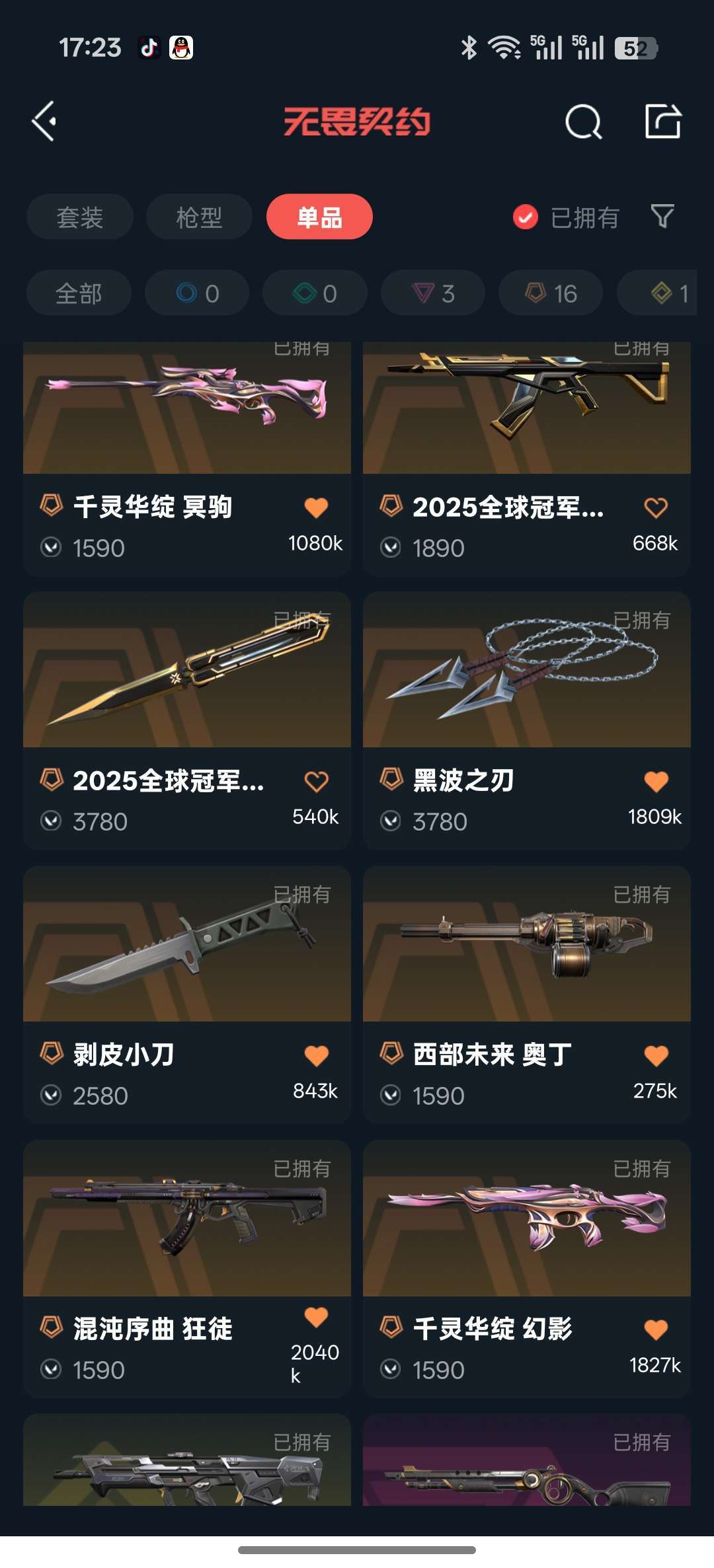Screen dimensions: 714x1568
Task: Switch to the 套装 tab
Action: pos(80,217)
